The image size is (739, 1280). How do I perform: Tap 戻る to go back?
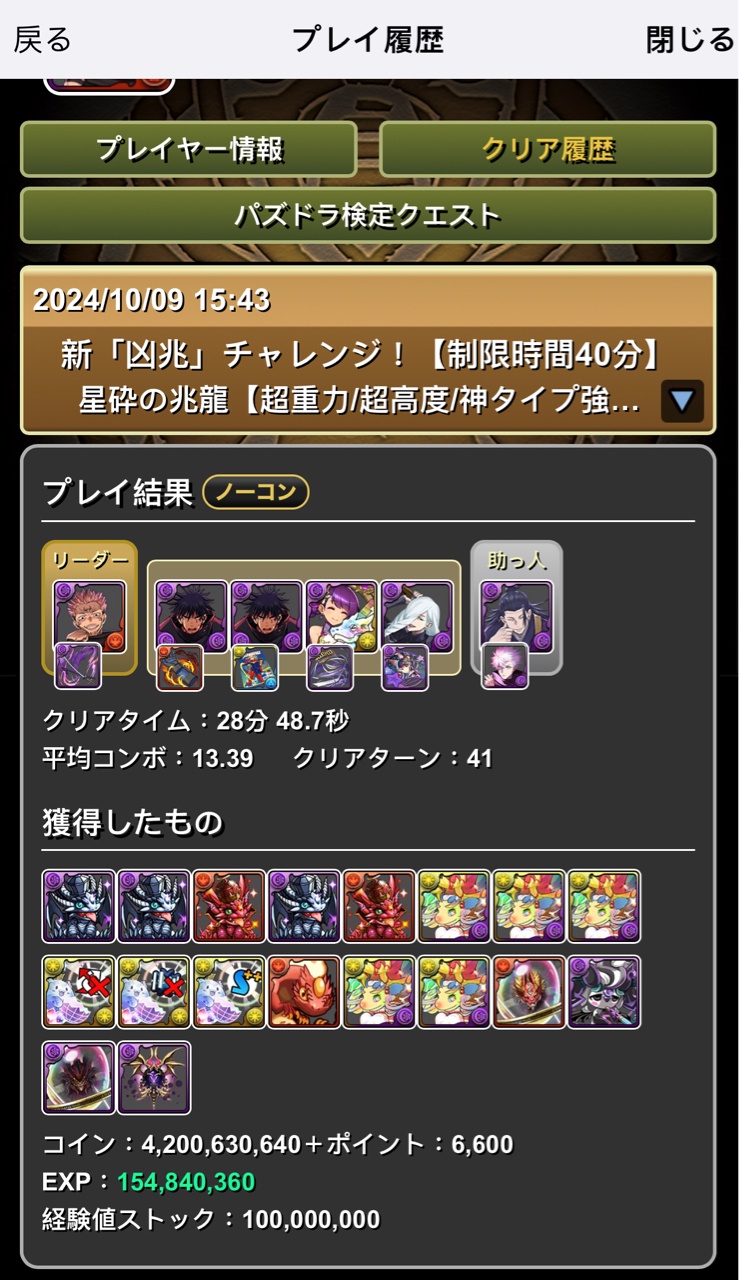42,40
